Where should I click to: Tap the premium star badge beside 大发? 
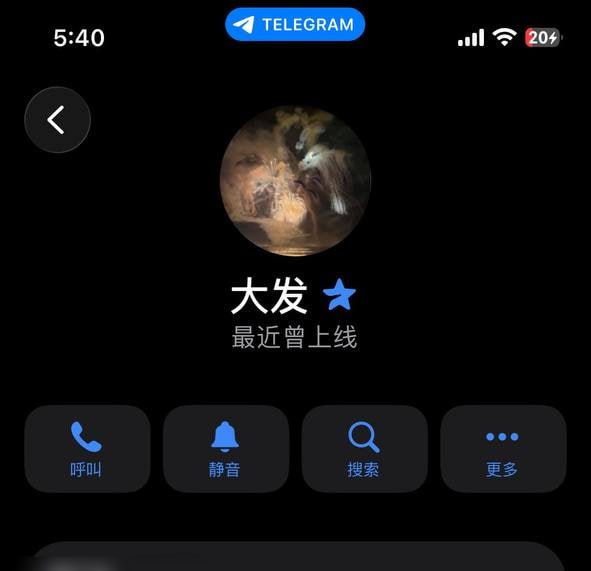[x=339, y=295]
